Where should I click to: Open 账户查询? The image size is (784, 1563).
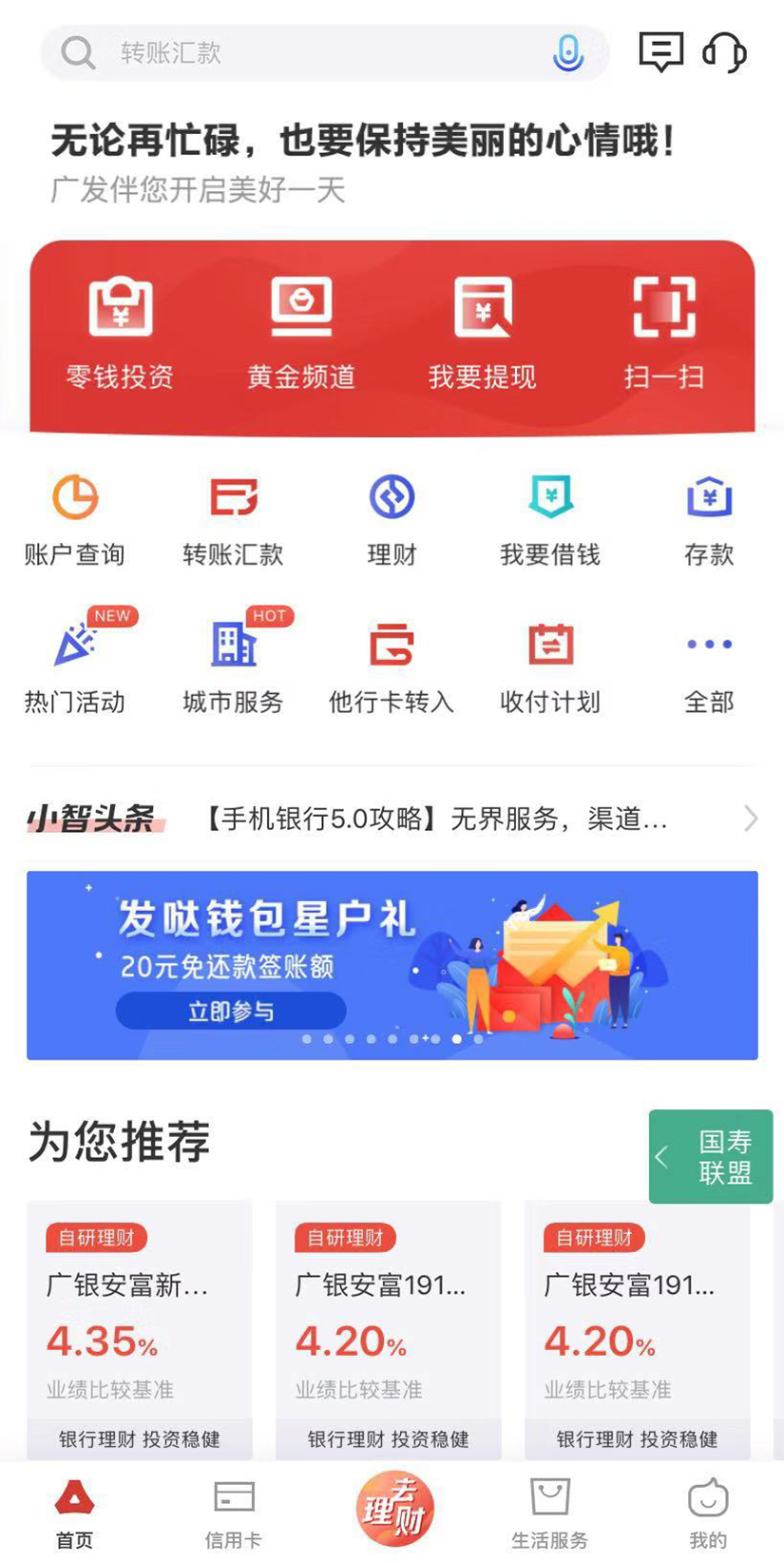74,520
